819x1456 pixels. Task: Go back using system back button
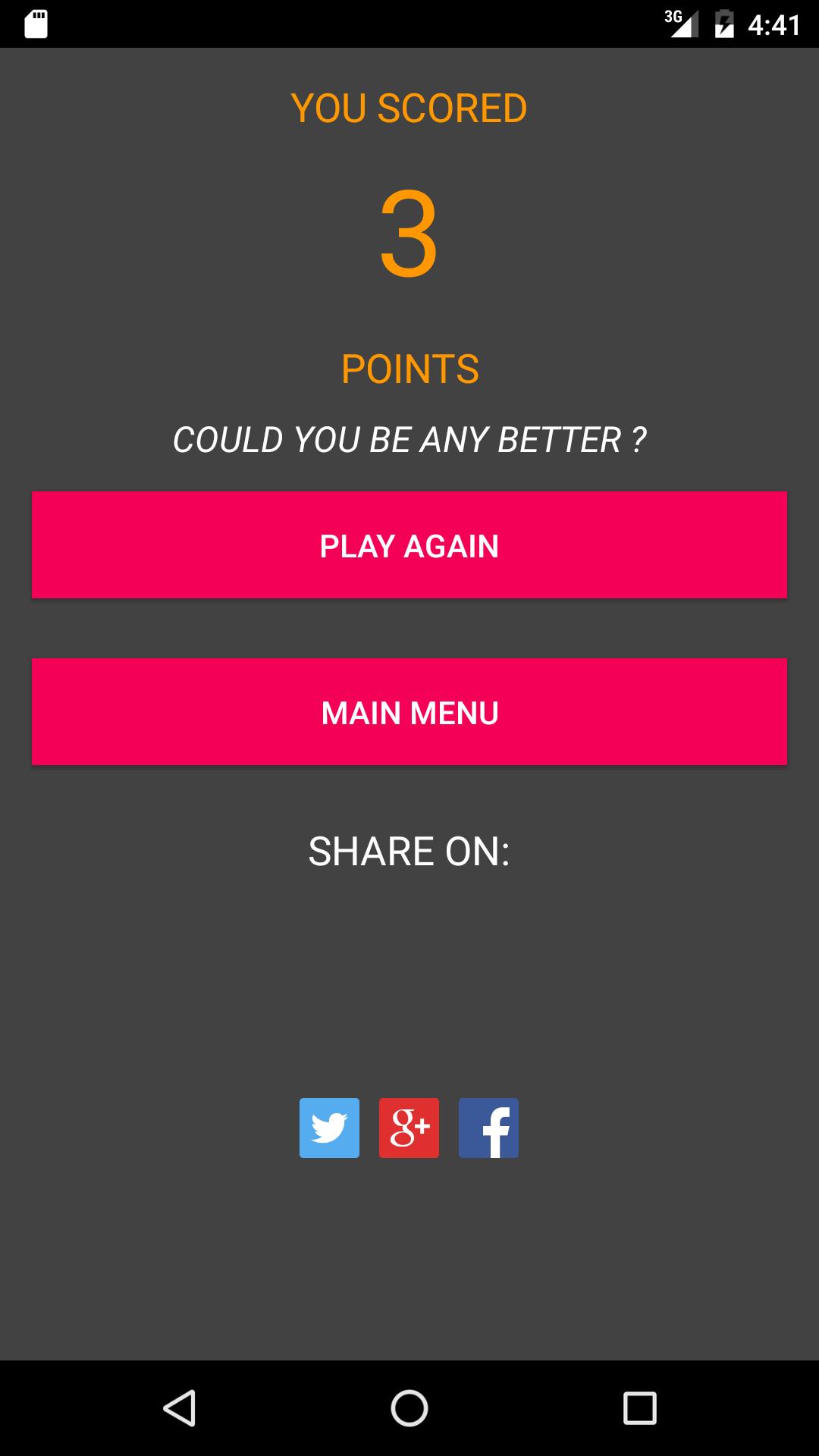[180, 1408]
